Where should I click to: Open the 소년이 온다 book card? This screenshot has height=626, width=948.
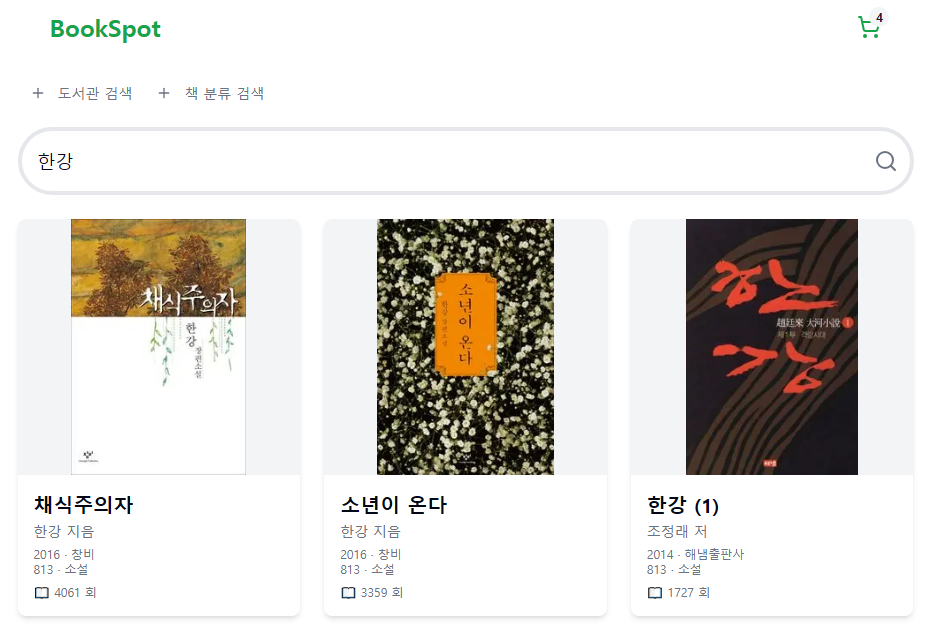click(x=465, y=416)
